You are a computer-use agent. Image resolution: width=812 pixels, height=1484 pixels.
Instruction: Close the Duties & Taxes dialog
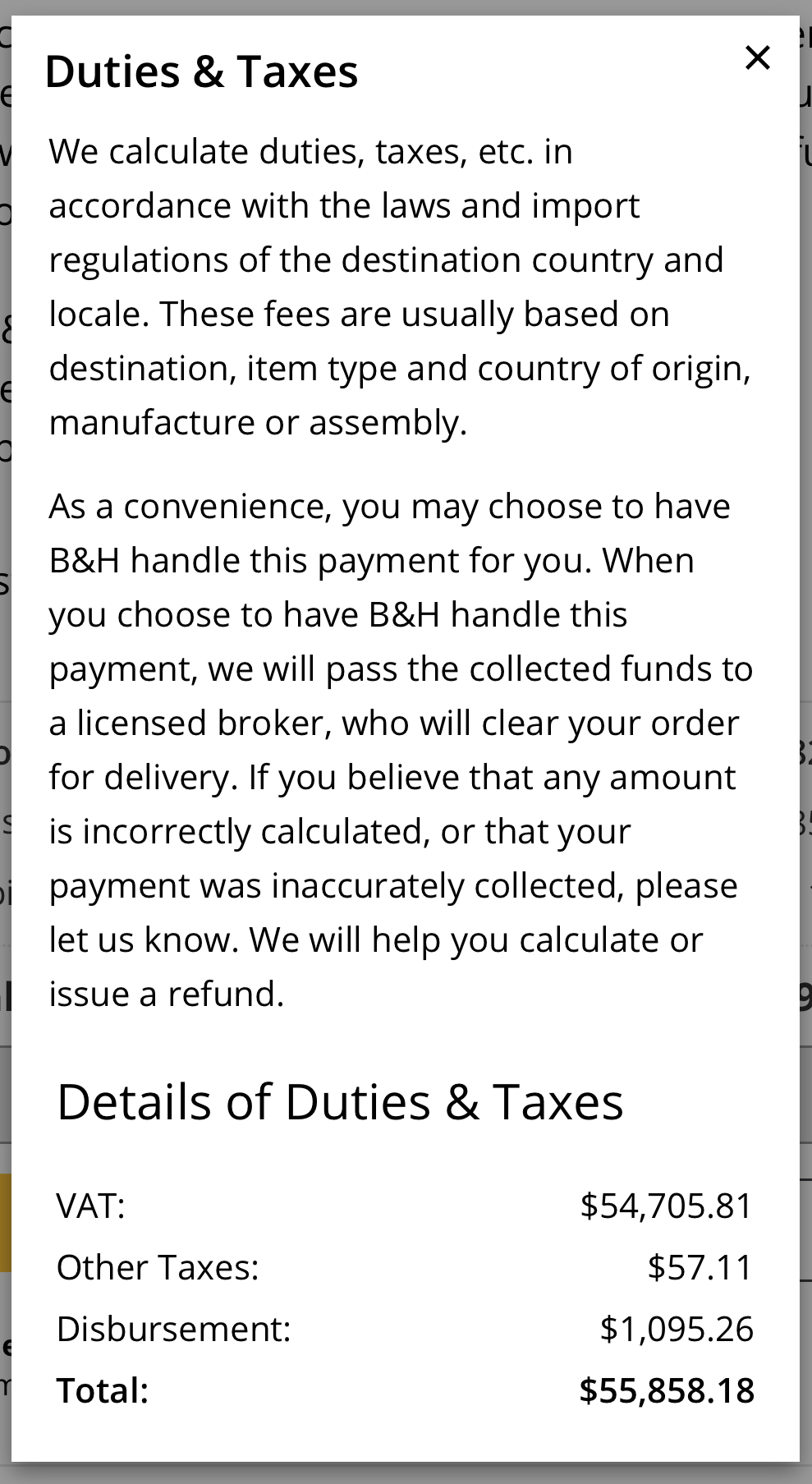click(757, 57)
